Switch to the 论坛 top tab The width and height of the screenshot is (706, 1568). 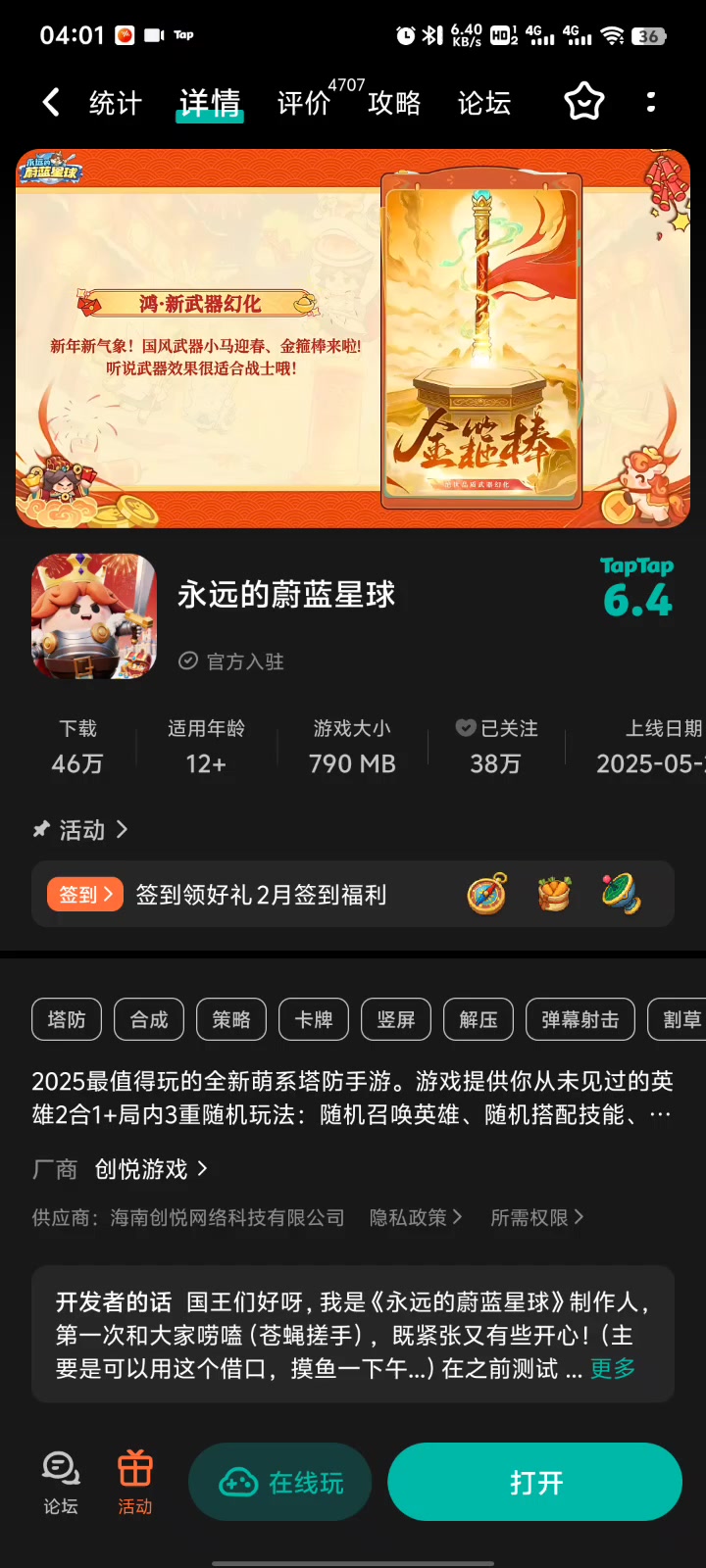[484, 103]
